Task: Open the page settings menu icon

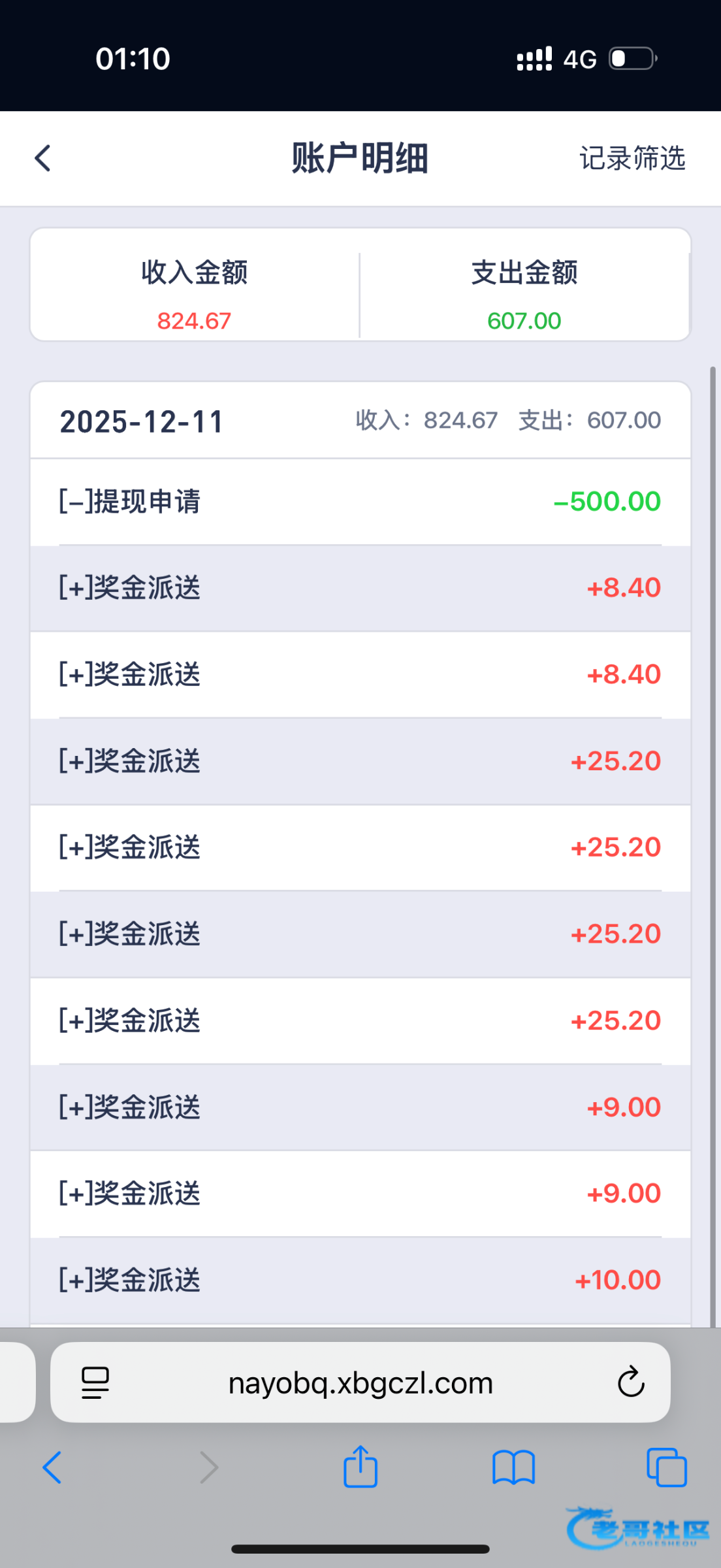Action: [x=95, y=1382]
